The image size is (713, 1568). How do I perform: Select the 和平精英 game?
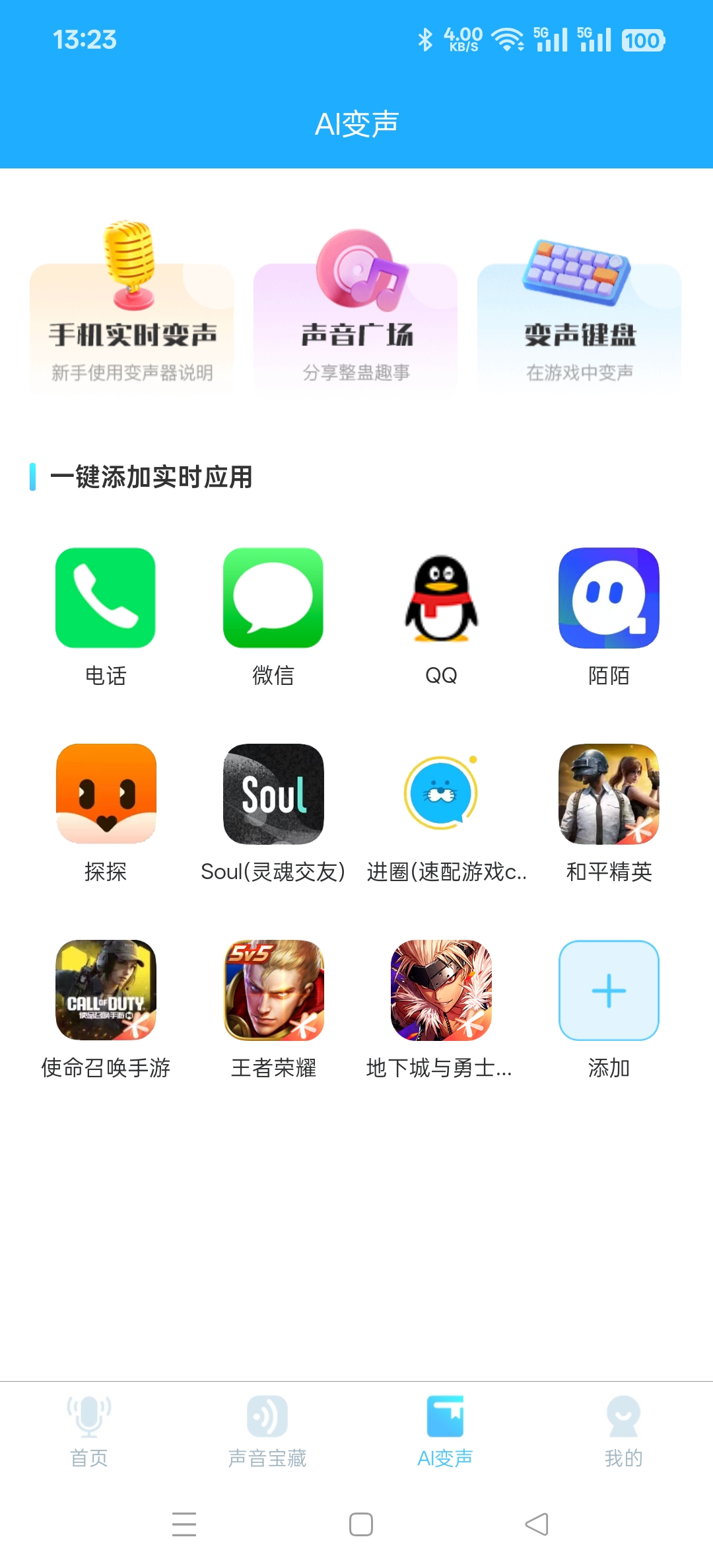point(609,794)
